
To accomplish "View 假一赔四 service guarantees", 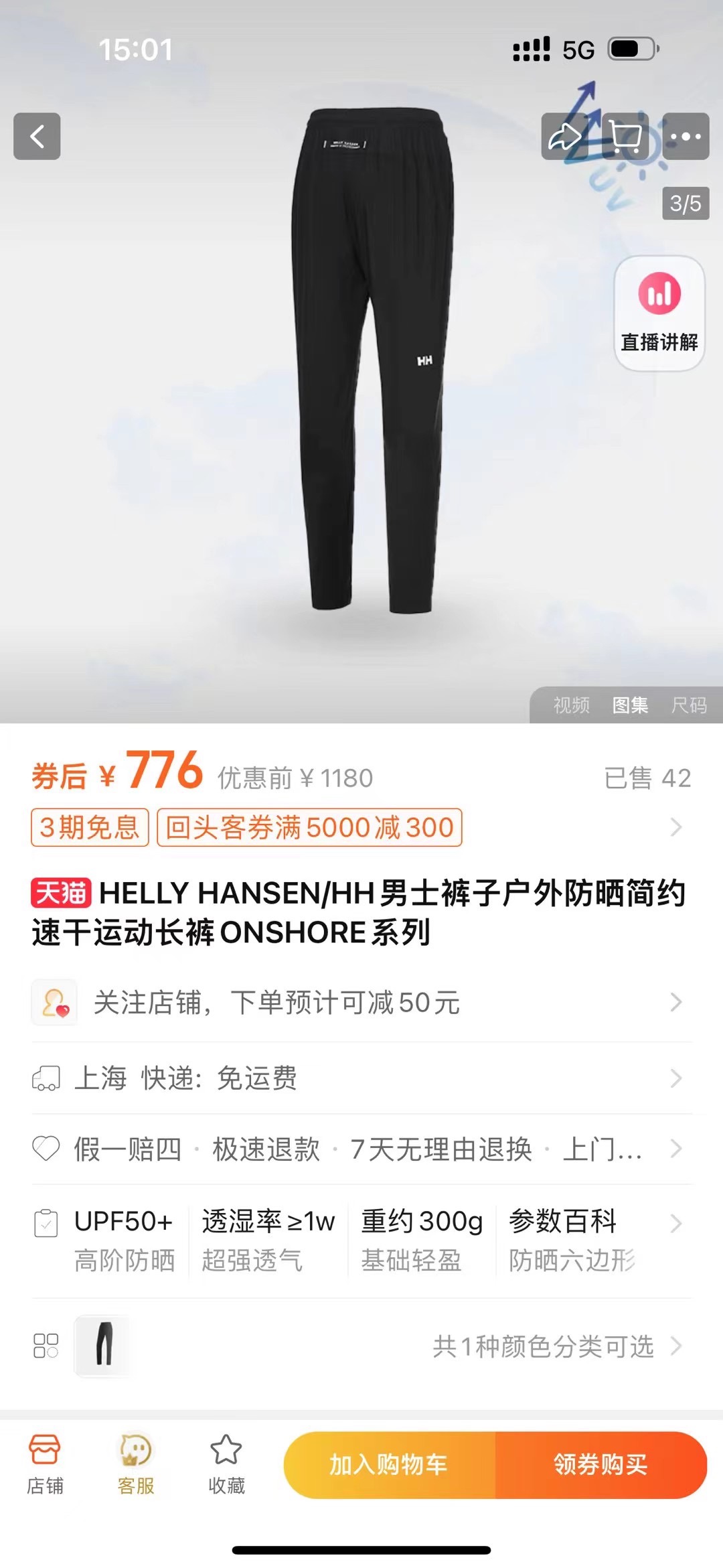I will tap(361, 1149).
